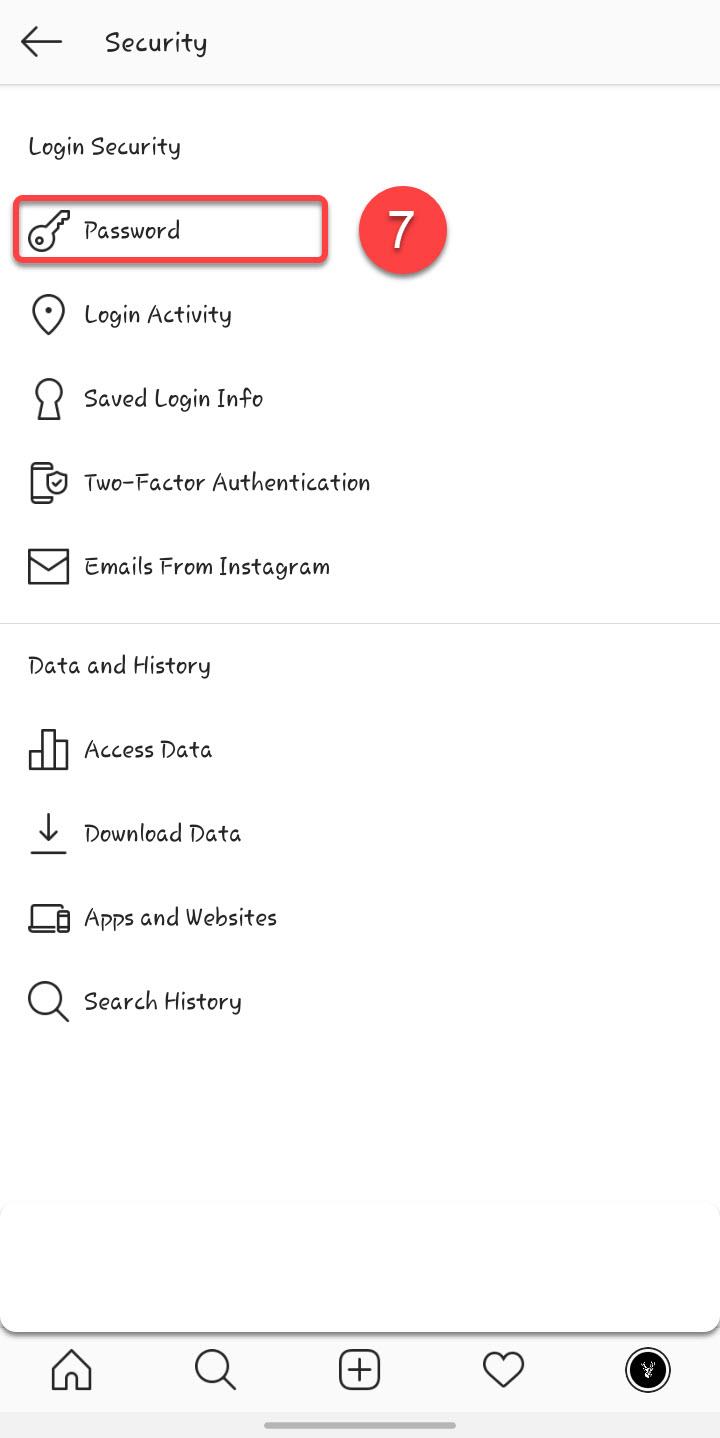
Task: View Emails From Instagram
Action: [360, 567]
